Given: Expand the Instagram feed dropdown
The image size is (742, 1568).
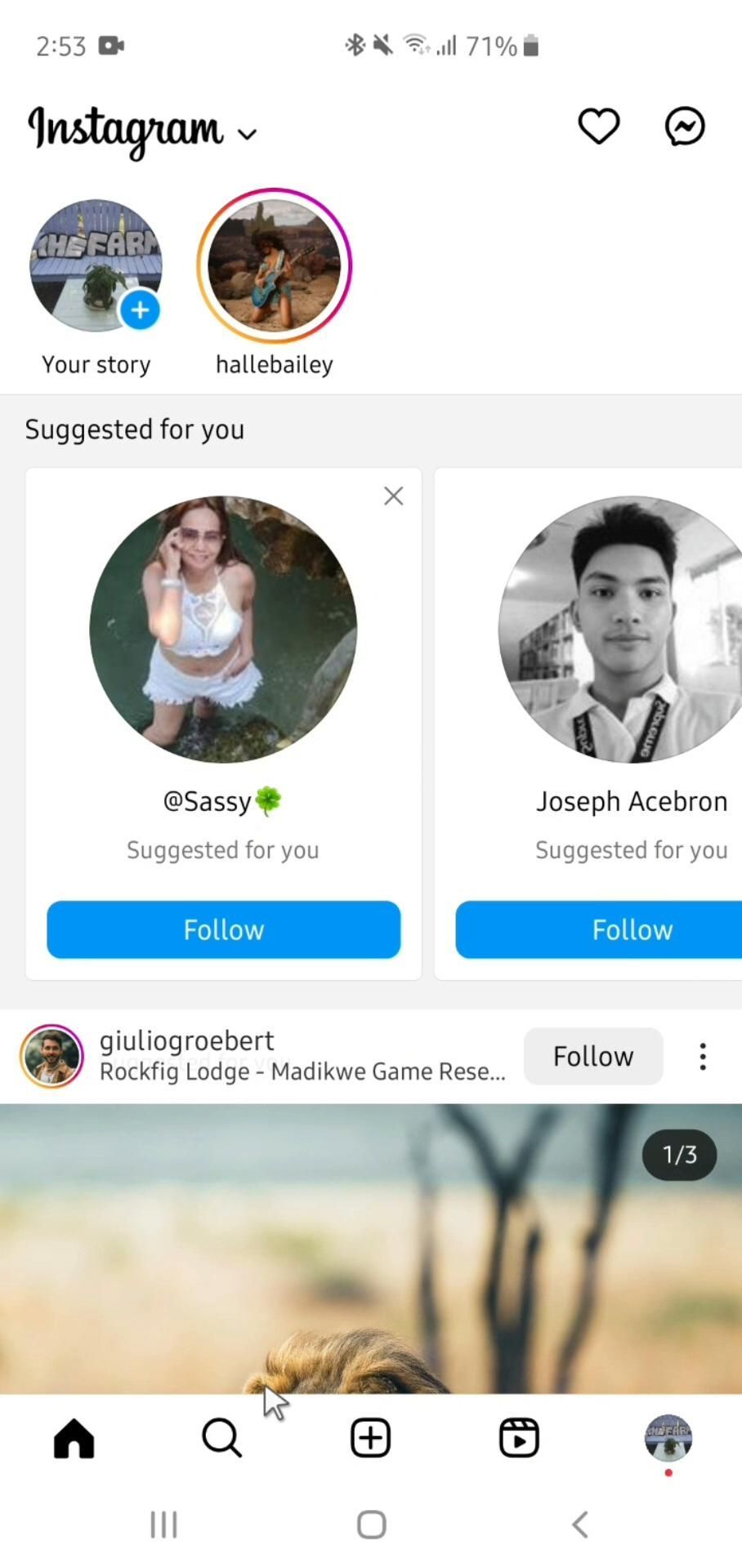Looking at the screenshot, I should point(247,134).
